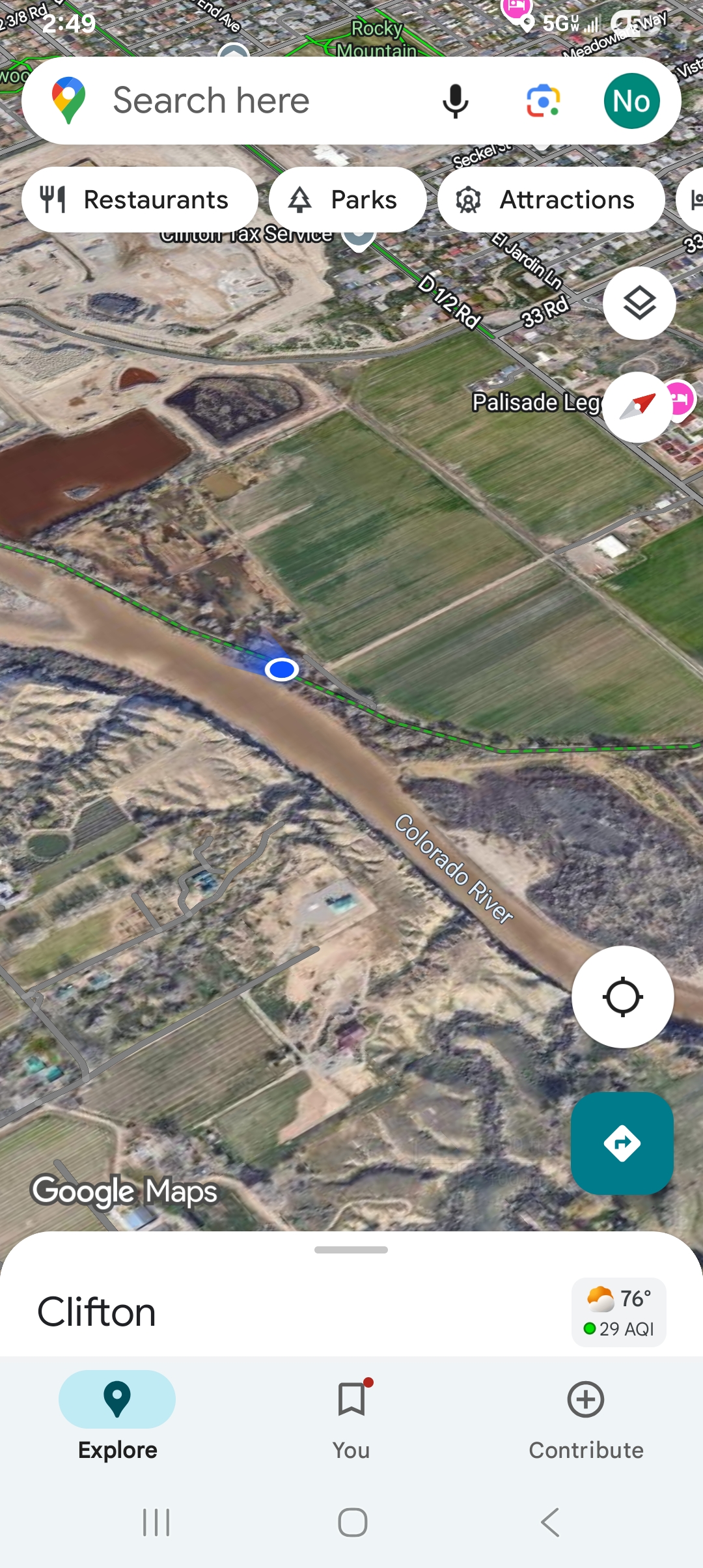Center map on my location
The height and width of the screenshot is (1568, 703).
click(x=623, y=997)
